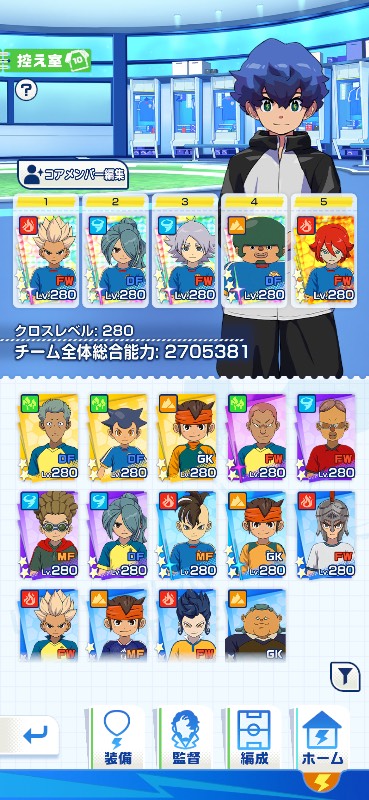Select the helmeted FW player card
369x800 pixels.
pyautogui.click(x=326, y=535)
